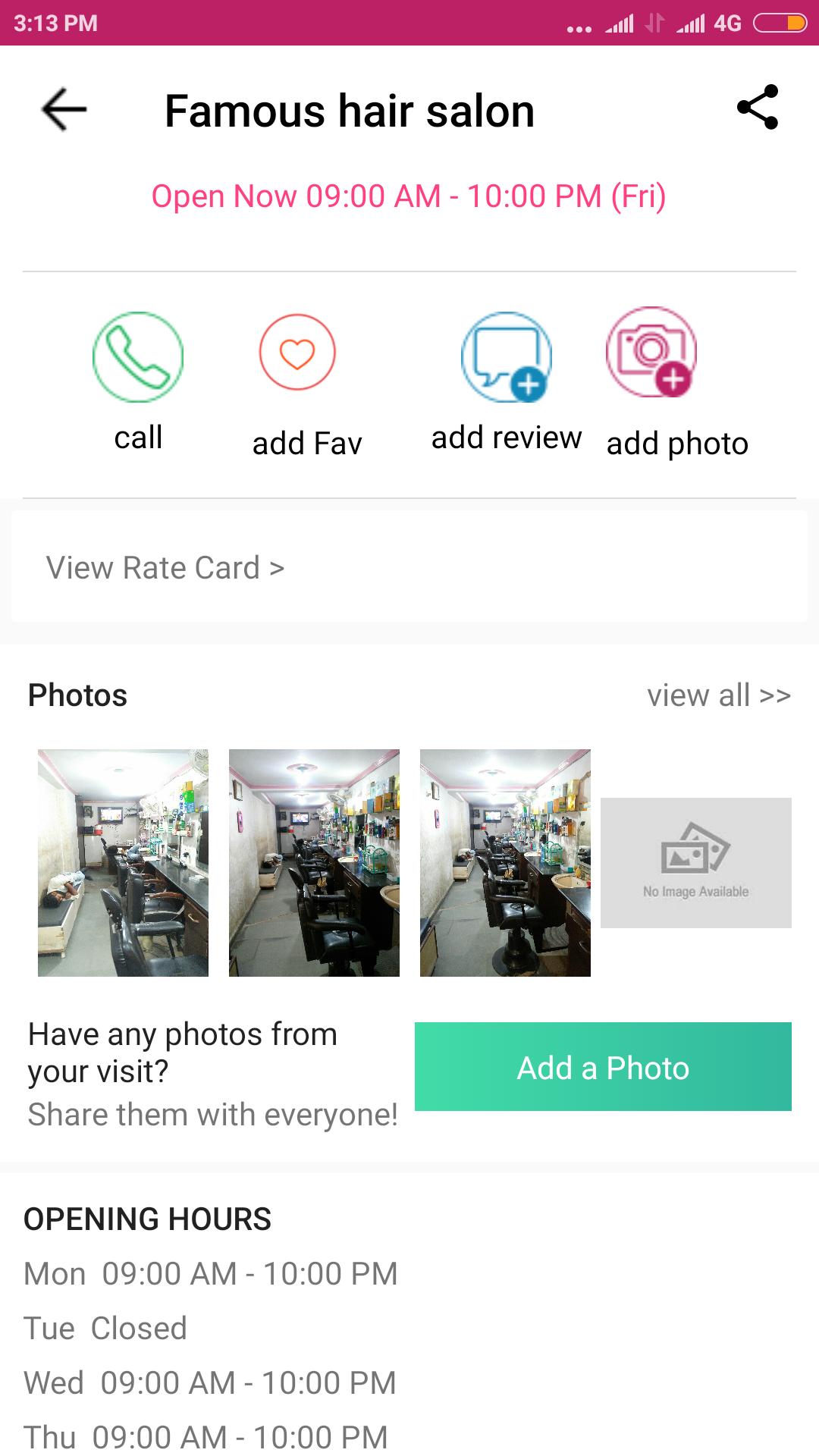
Task: Call the salon
Action: [138, 357]
